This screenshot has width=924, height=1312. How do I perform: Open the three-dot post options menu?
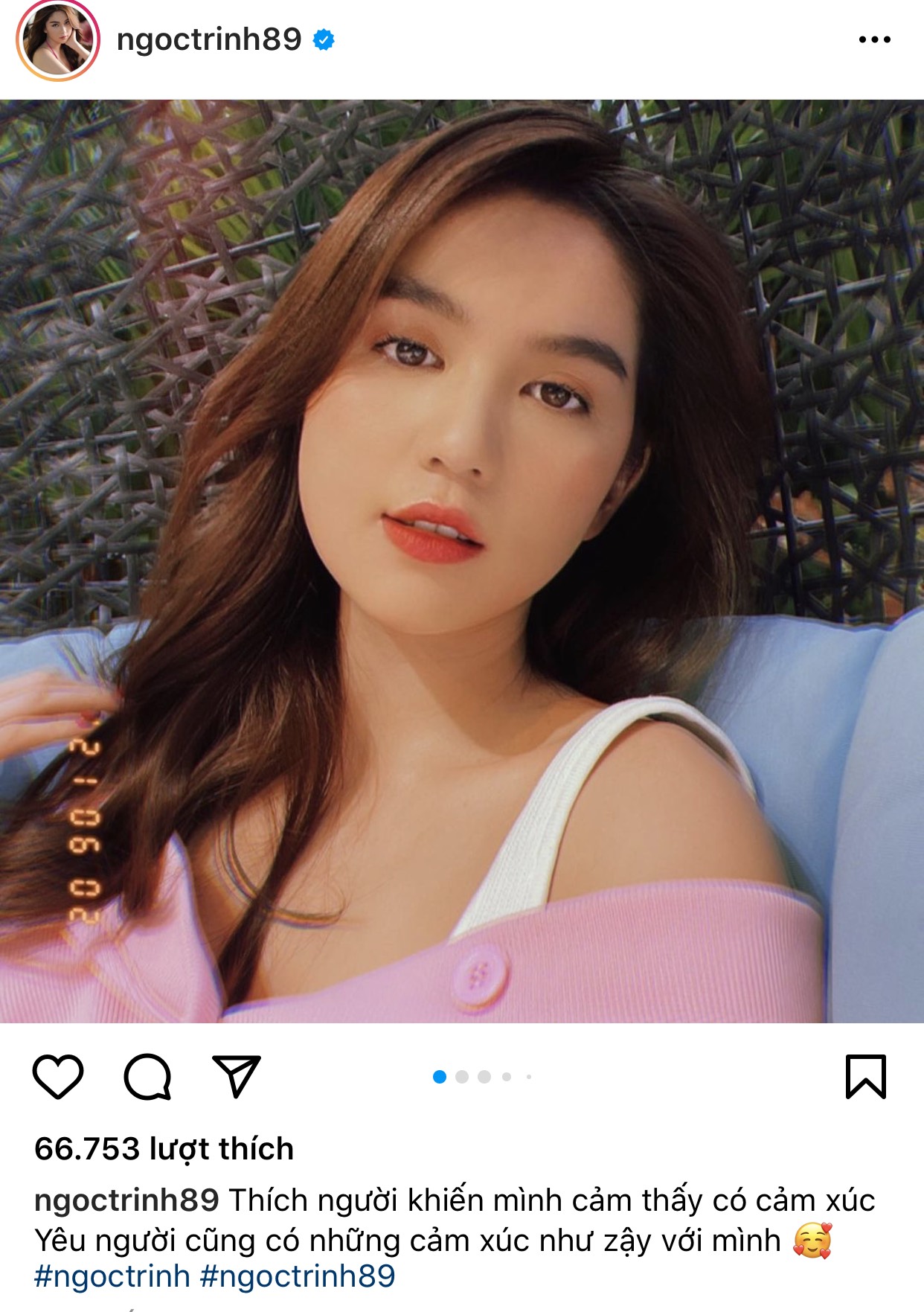tap(874, 39)
